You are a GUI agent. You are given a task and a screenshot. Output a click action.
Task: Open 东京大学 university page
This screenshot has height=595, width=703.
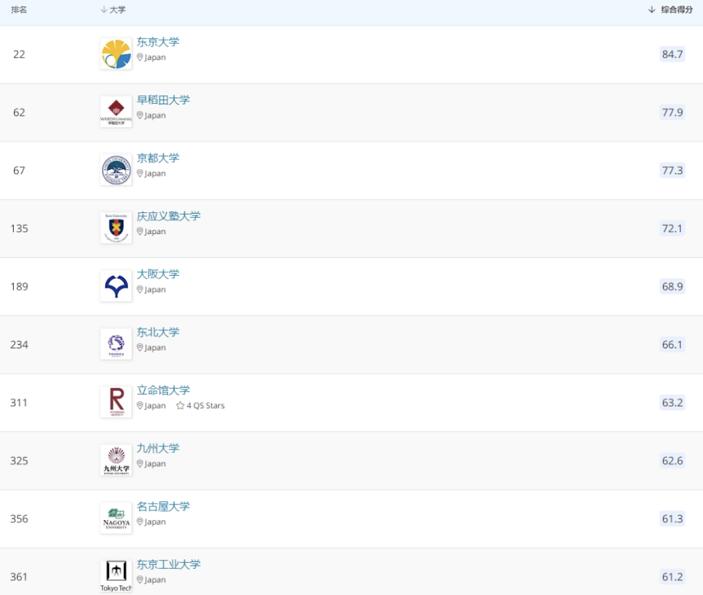(x=158, y=42)
